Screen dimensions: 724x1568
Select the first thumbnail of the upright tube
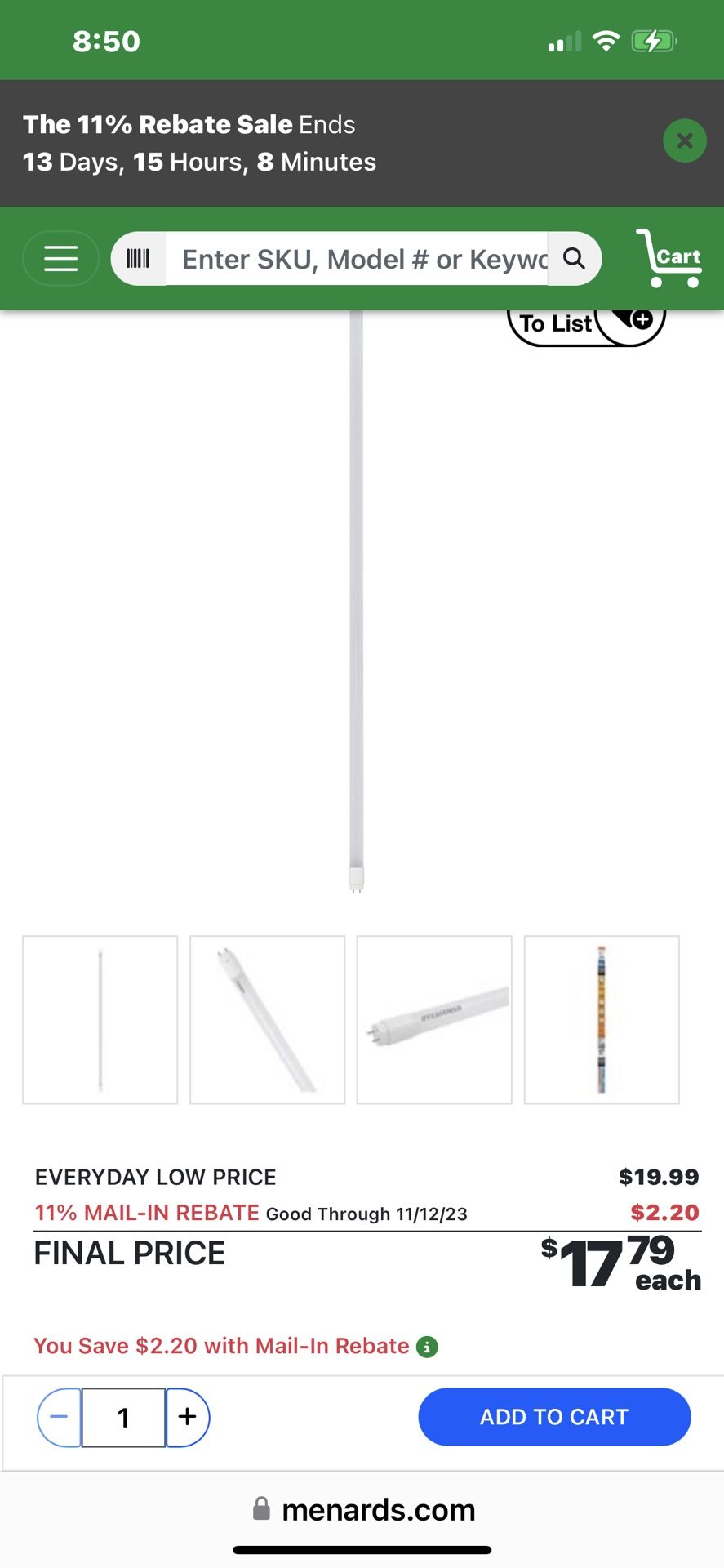(x=100, y=1020)
